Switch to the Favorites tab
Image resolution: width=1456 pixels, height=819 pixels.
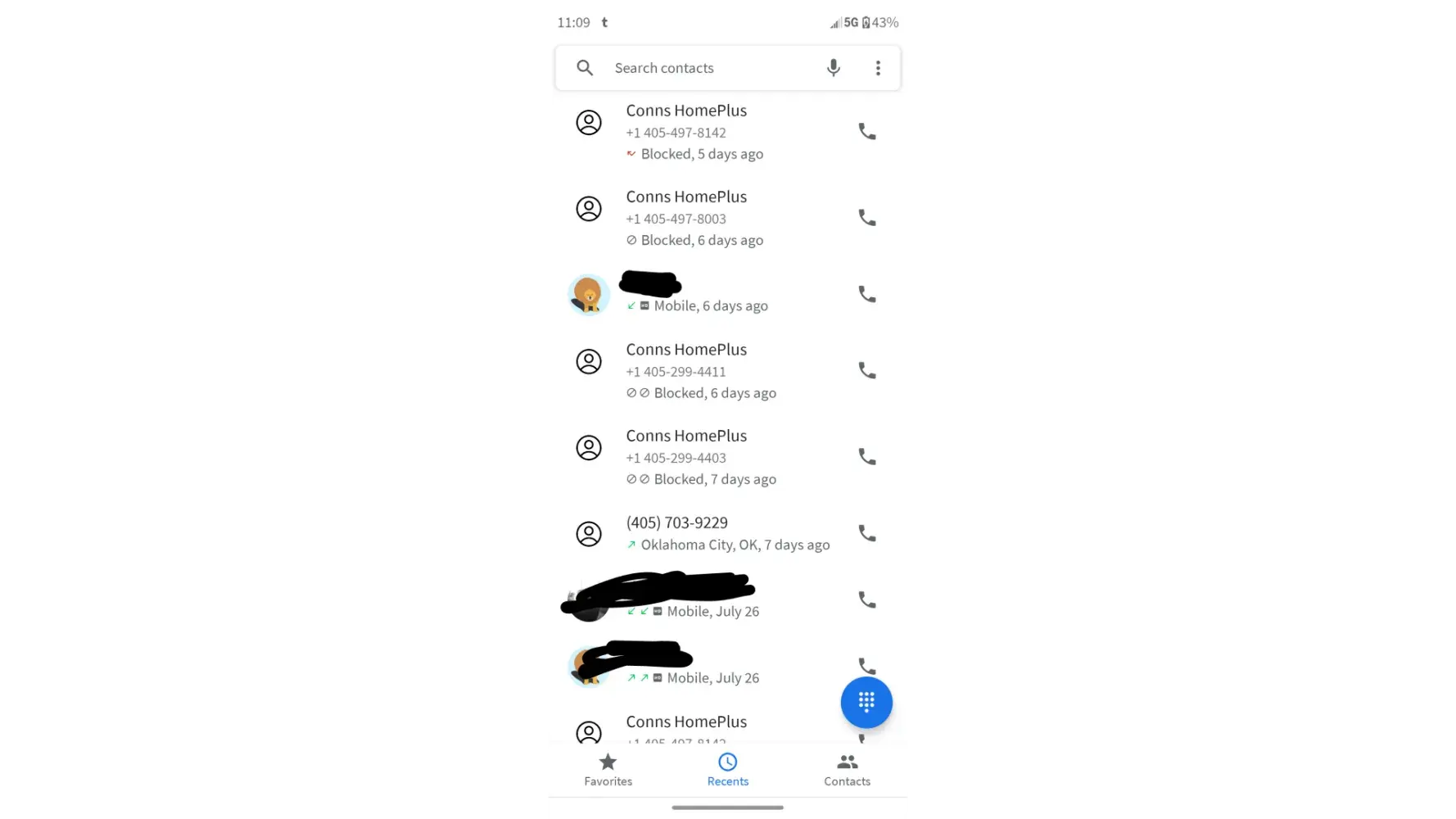(608, 770)
